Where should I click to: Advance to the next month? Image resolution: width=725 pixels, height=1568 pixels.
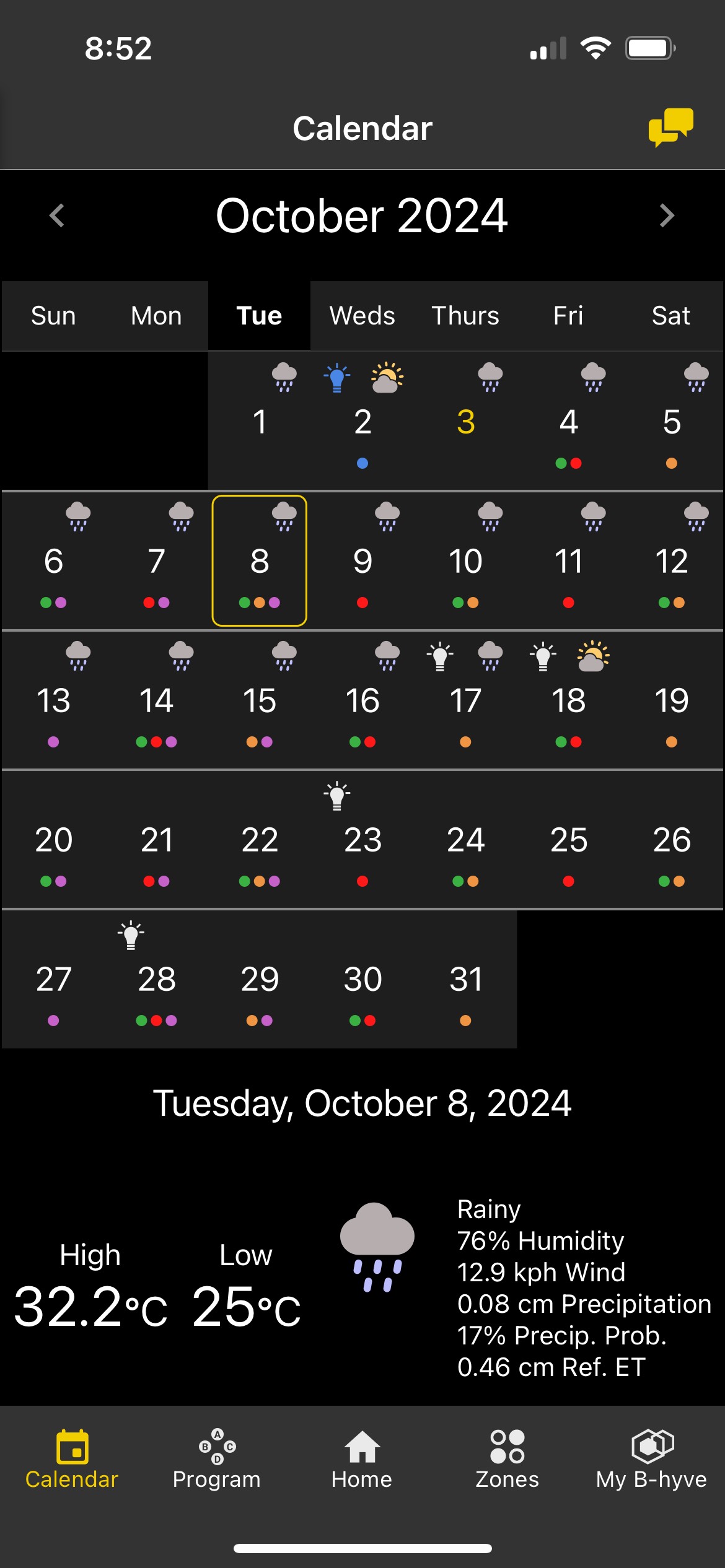point(667,216)
